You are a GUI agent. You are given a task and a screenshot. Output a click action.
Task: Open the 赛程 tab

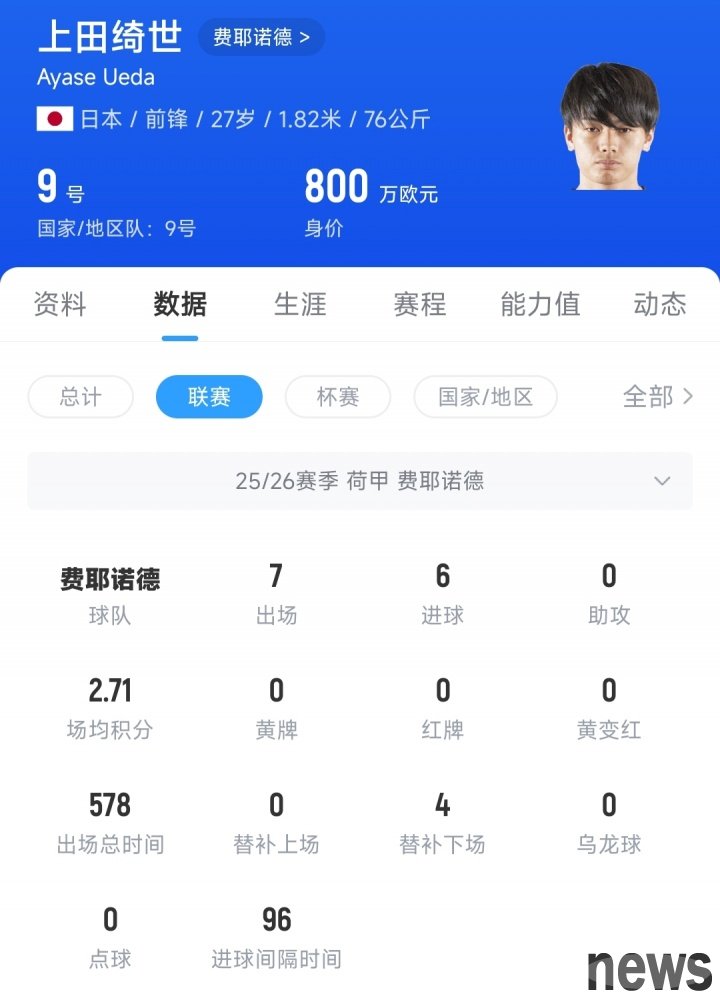point(420,304)
